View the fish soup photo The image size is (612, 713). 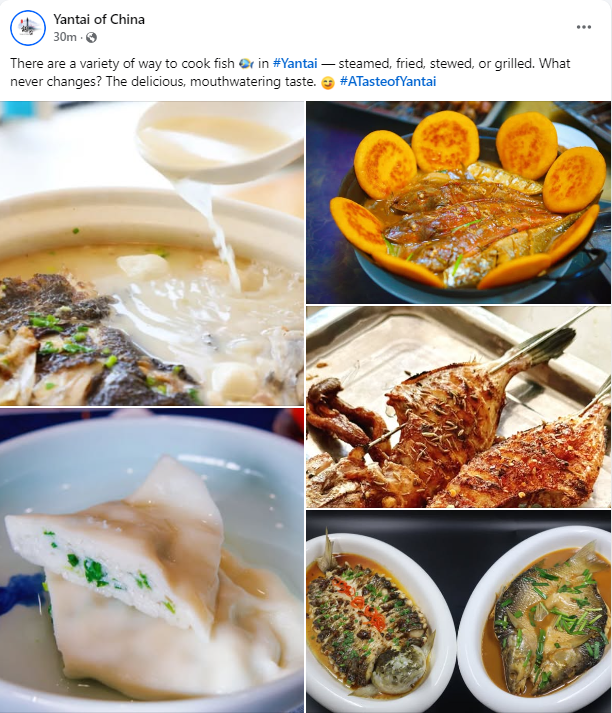pyautogui.click(x=152, y=253)
